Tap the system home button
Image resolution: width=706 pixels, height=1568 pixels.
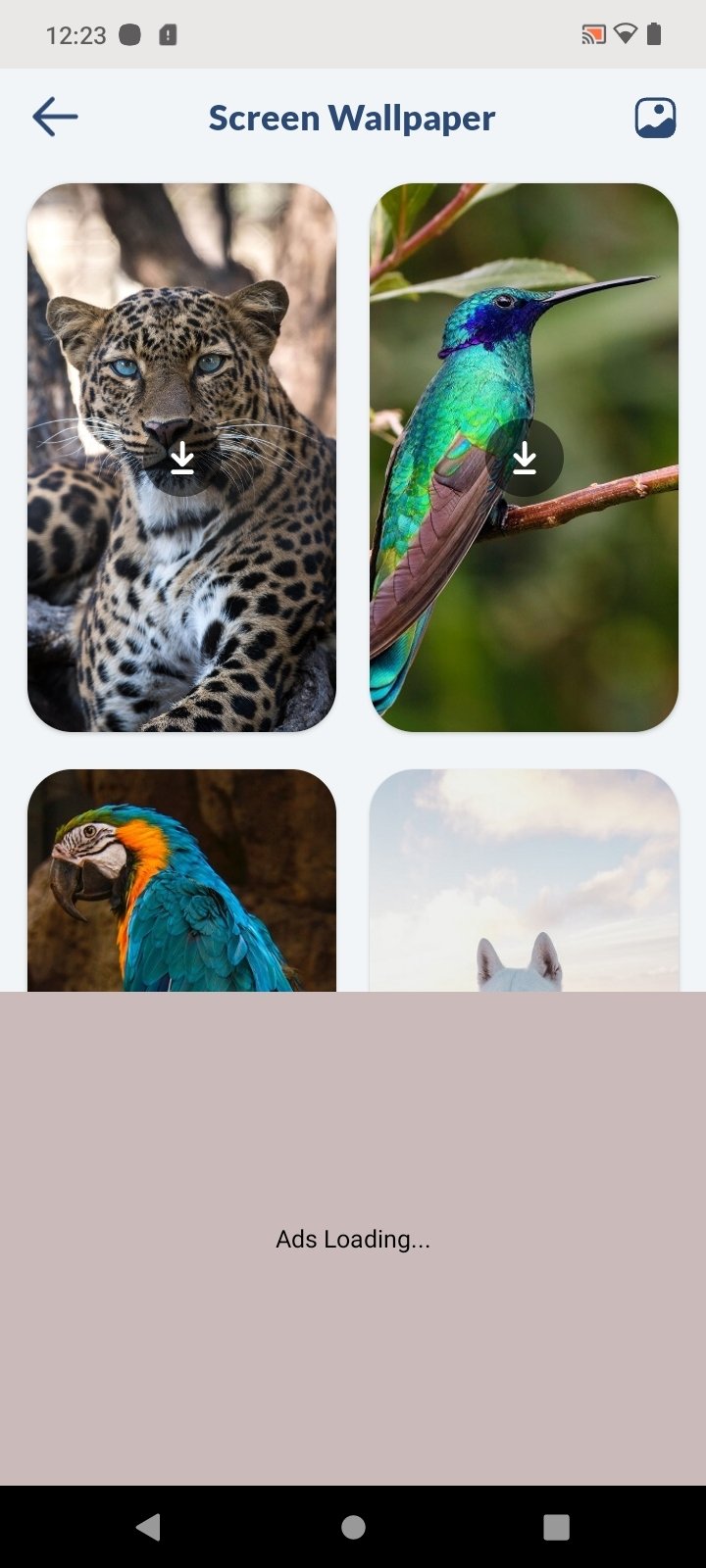353,1527
